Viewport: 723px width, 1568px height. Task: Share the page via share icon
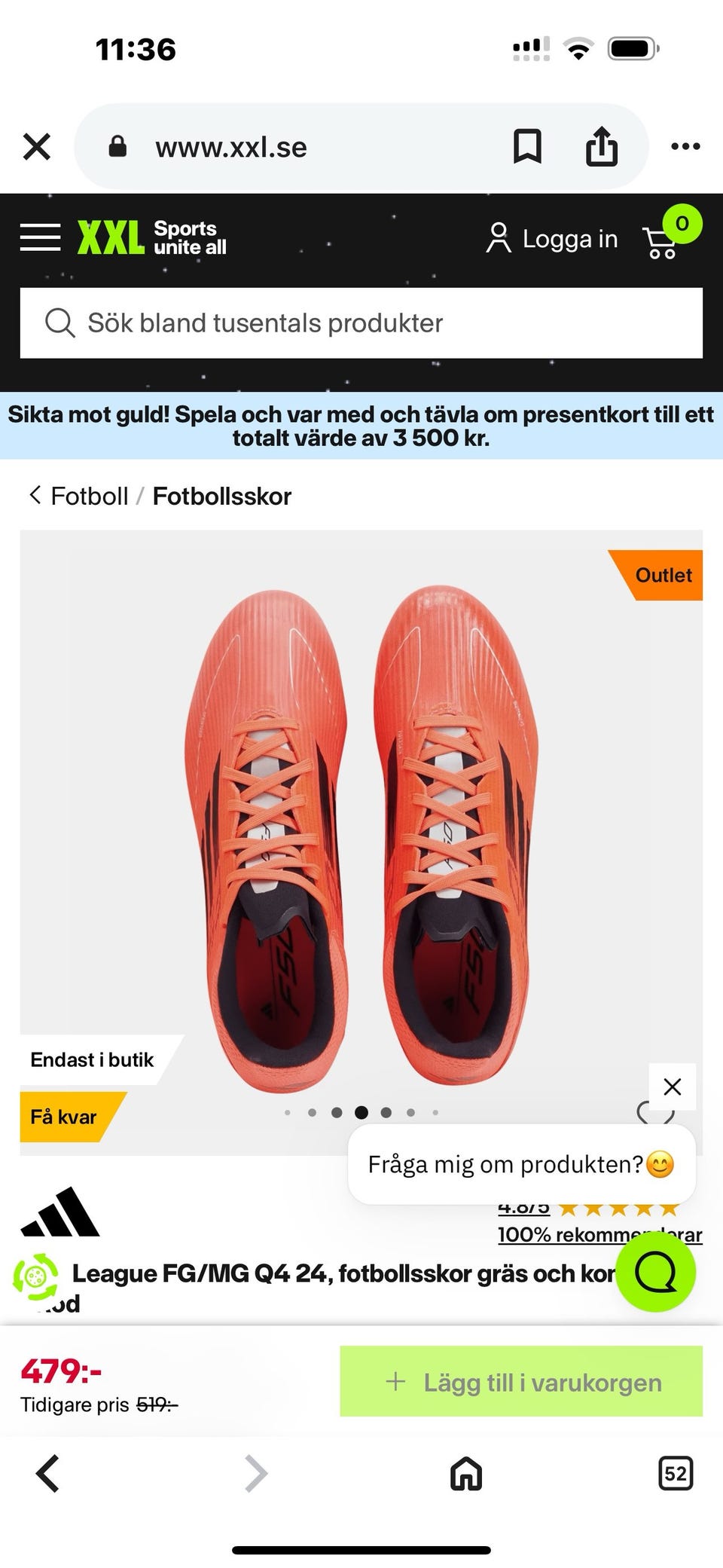click(x=602, y=146)
